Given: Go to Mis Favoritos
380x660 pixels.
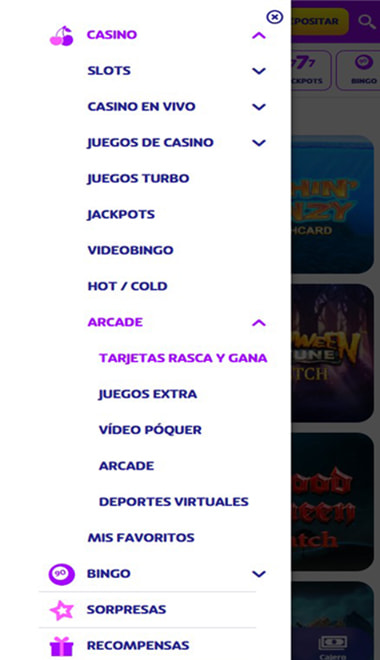Looking at the screenshot, I should tap(141, 538).
